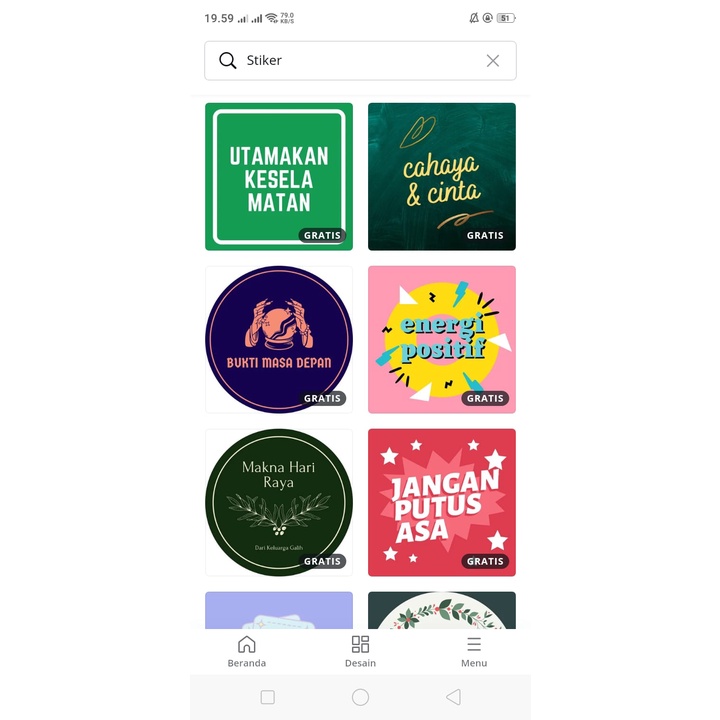The image size is (720, 720).
Task: Clear the search text with X
Action: (493, 61)
